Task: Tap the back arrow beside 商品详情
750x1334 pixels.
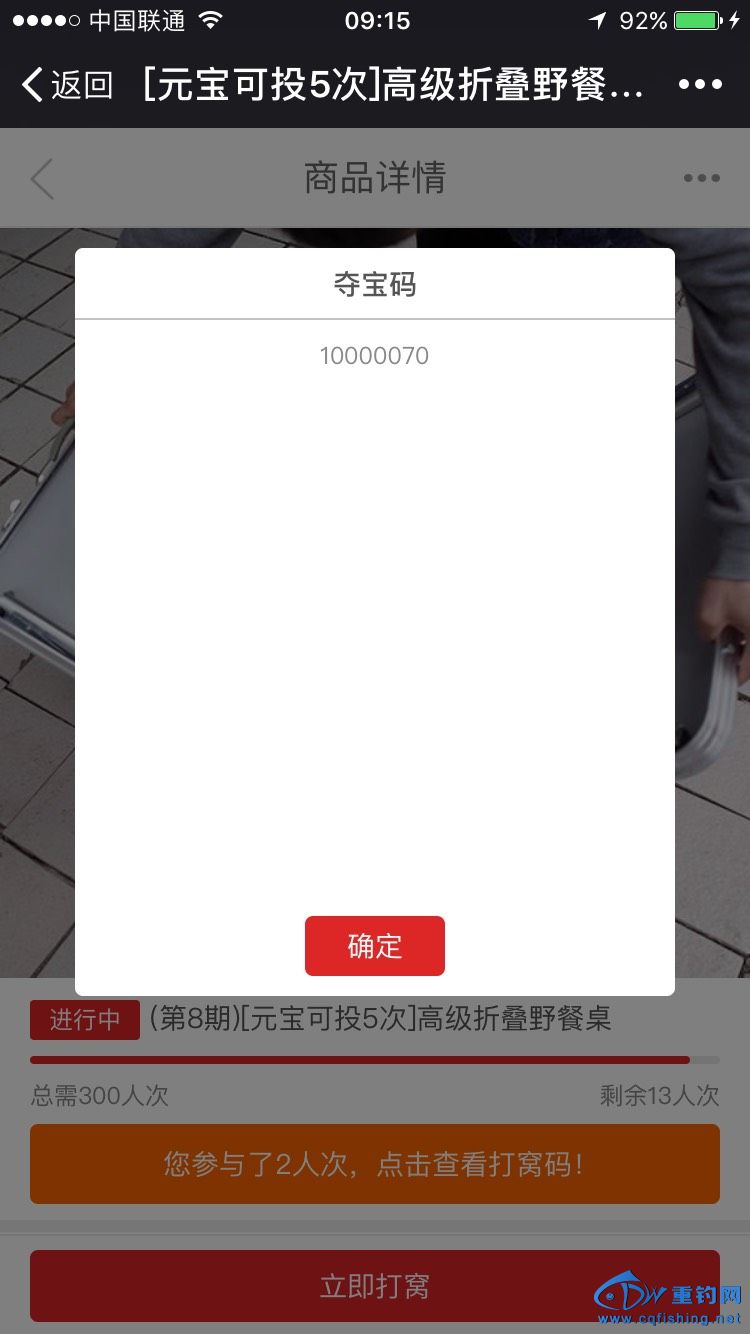Action: (42, 179)
